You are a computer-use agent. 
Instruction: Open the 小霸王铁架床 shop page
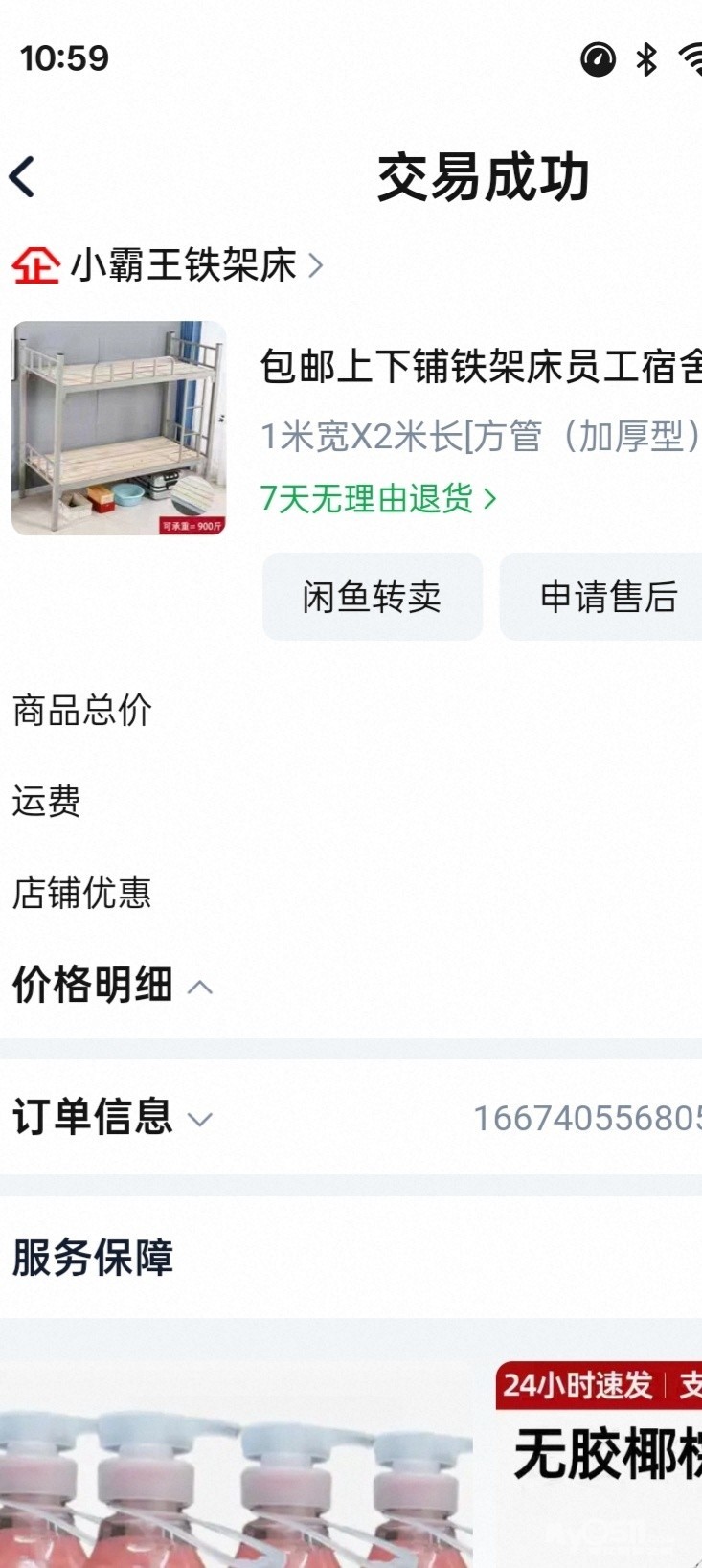pos(169,265)
